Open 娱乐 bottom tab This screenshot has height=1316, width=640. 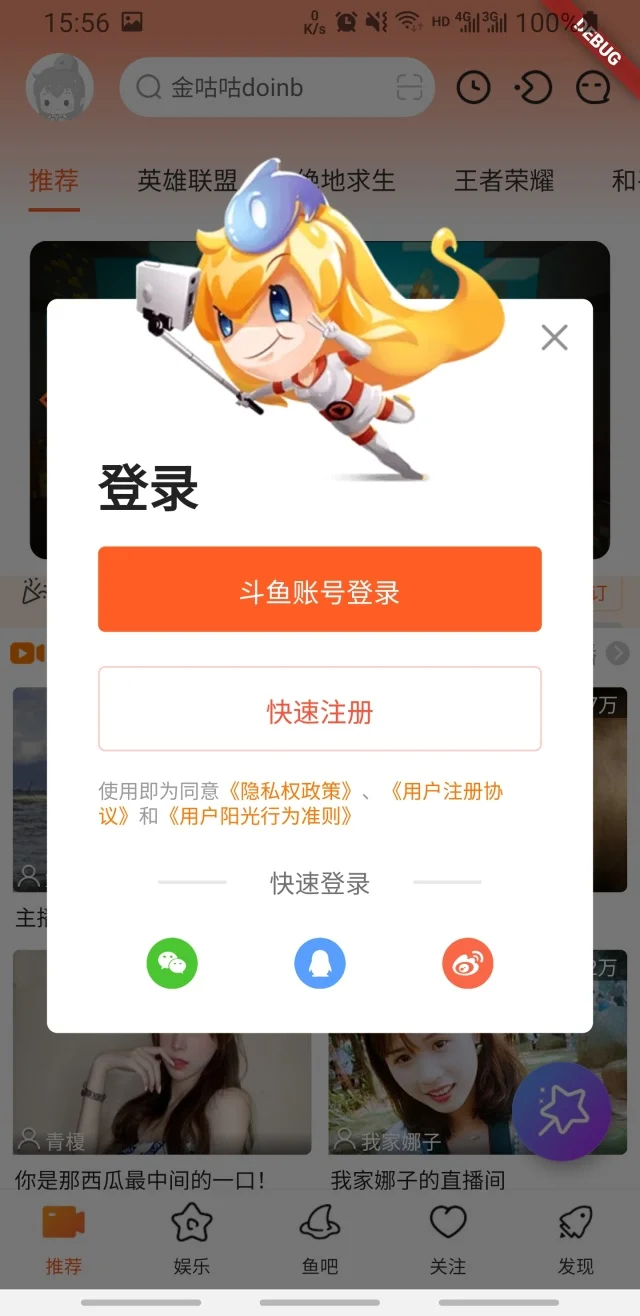click(x=191, y=1240)
